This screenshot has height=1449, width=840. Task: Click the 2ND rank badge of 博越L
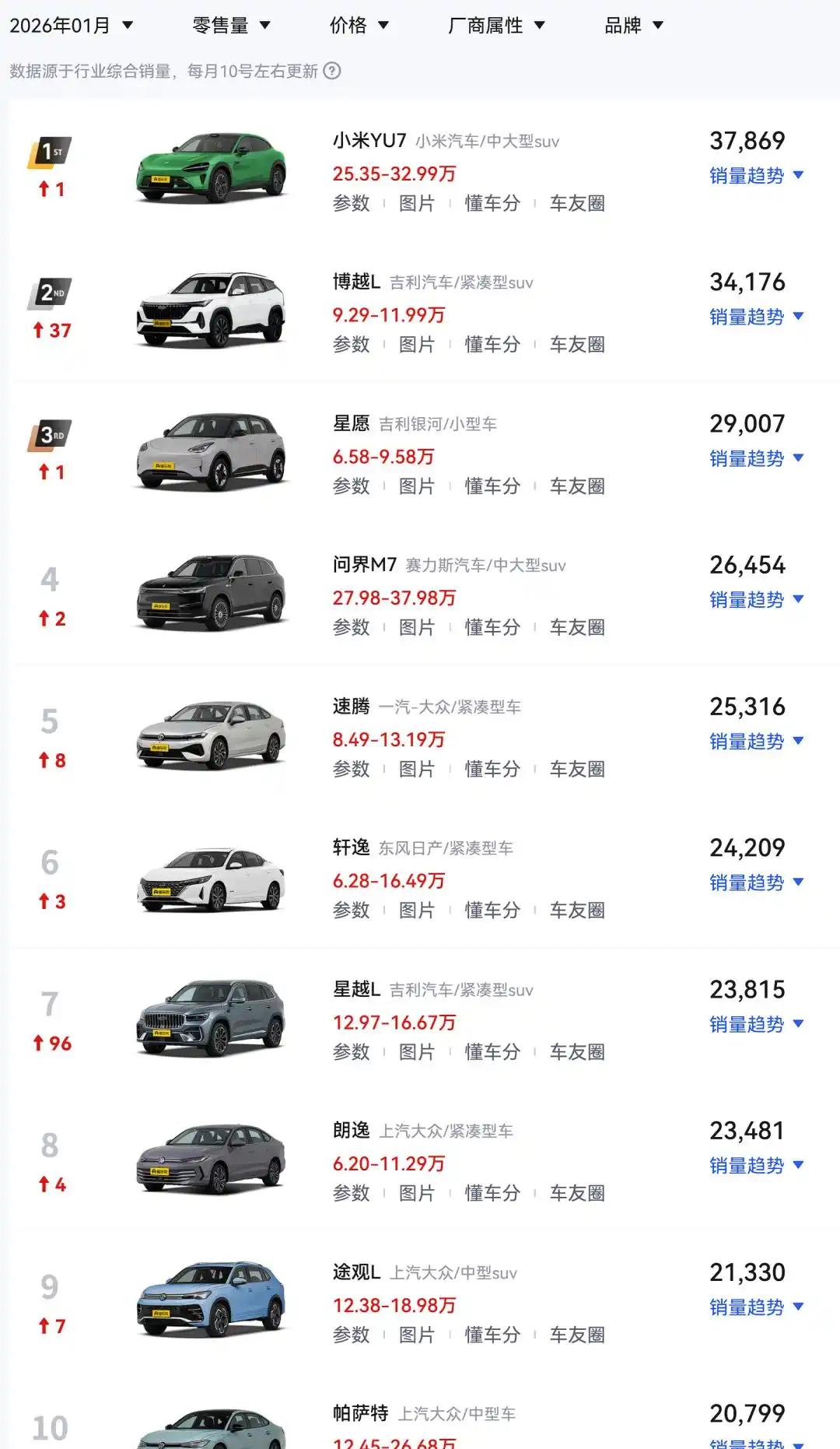click(48, 293)
